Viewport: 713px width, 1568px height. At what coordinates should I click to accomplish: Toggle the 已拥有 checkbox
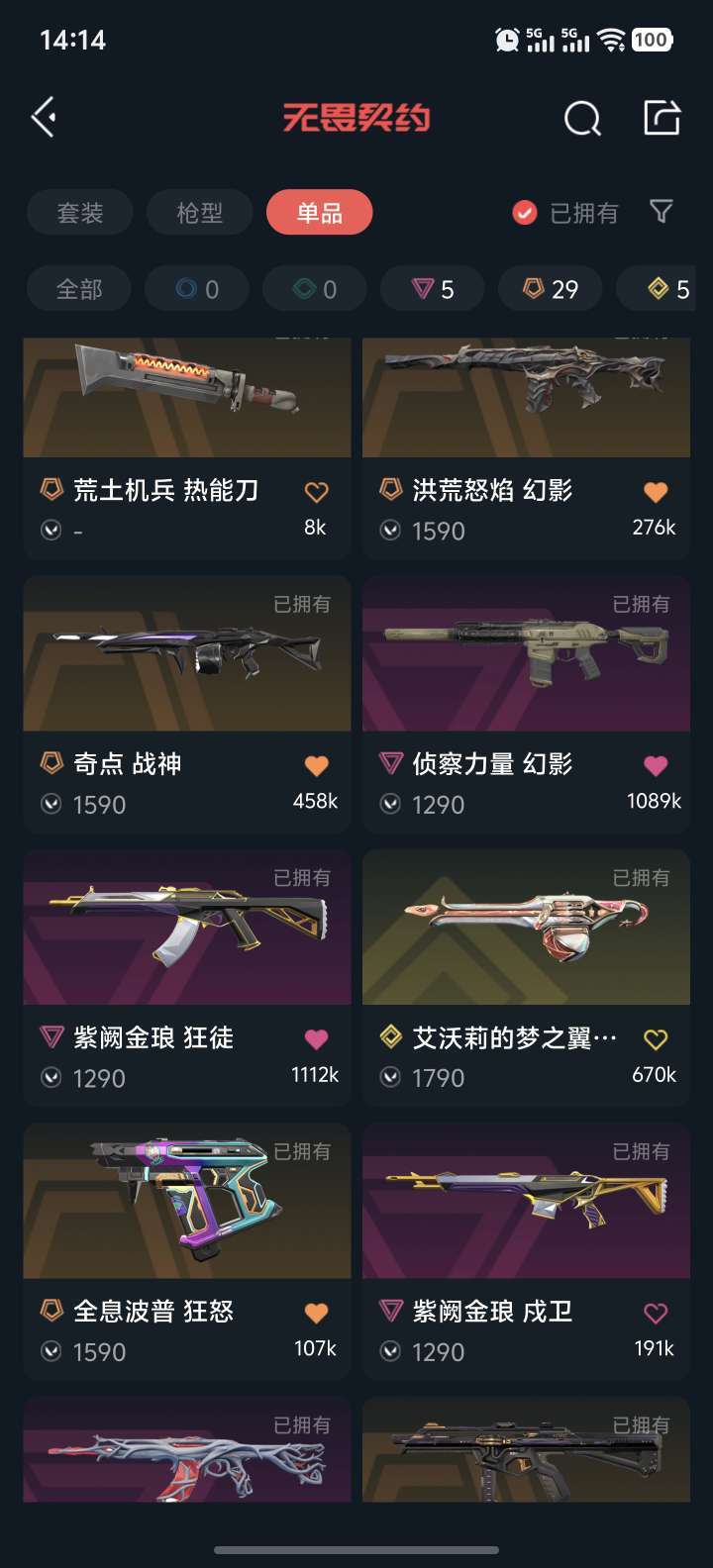(525, 213)
